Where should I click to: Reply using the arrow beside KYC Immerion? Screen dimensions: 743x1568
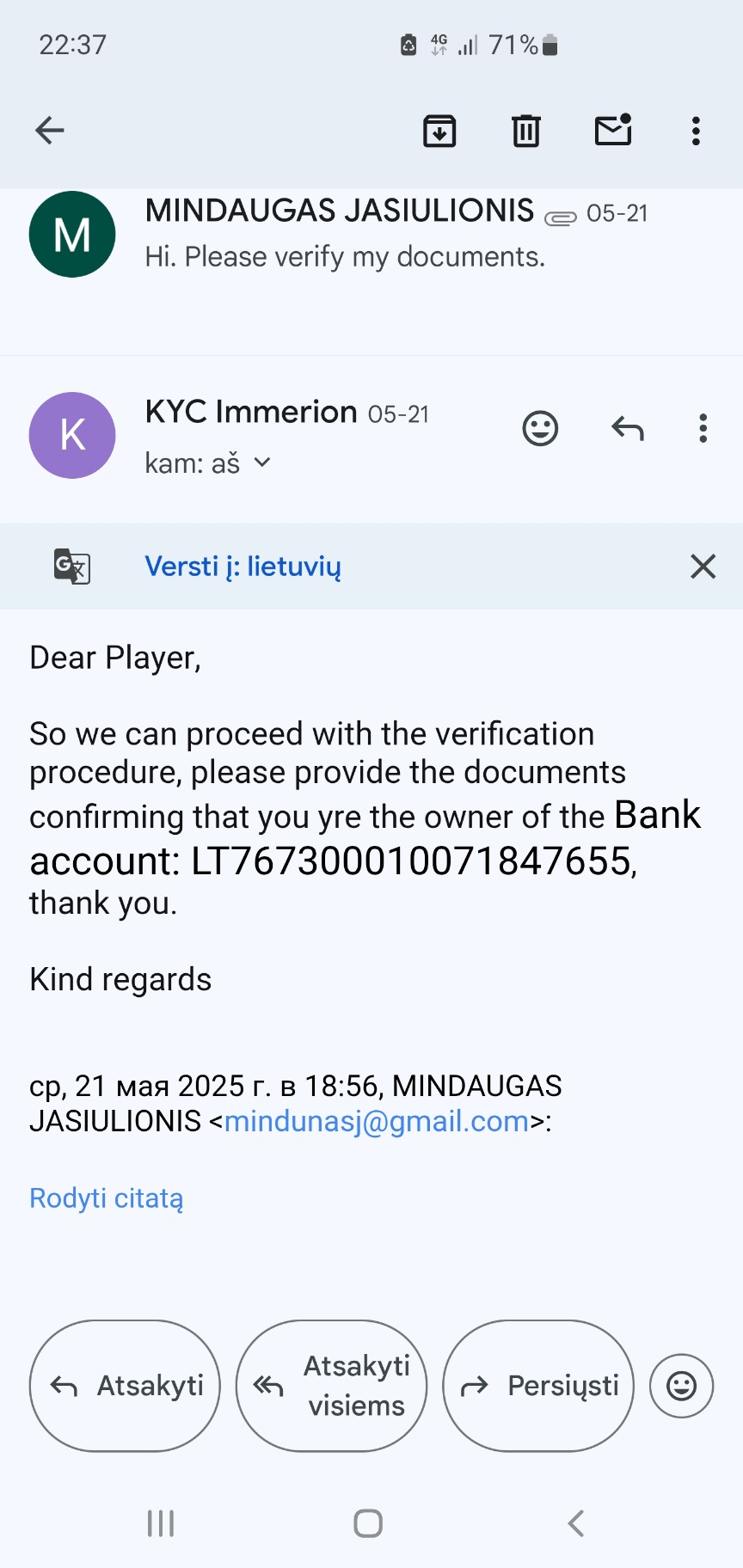627,428
